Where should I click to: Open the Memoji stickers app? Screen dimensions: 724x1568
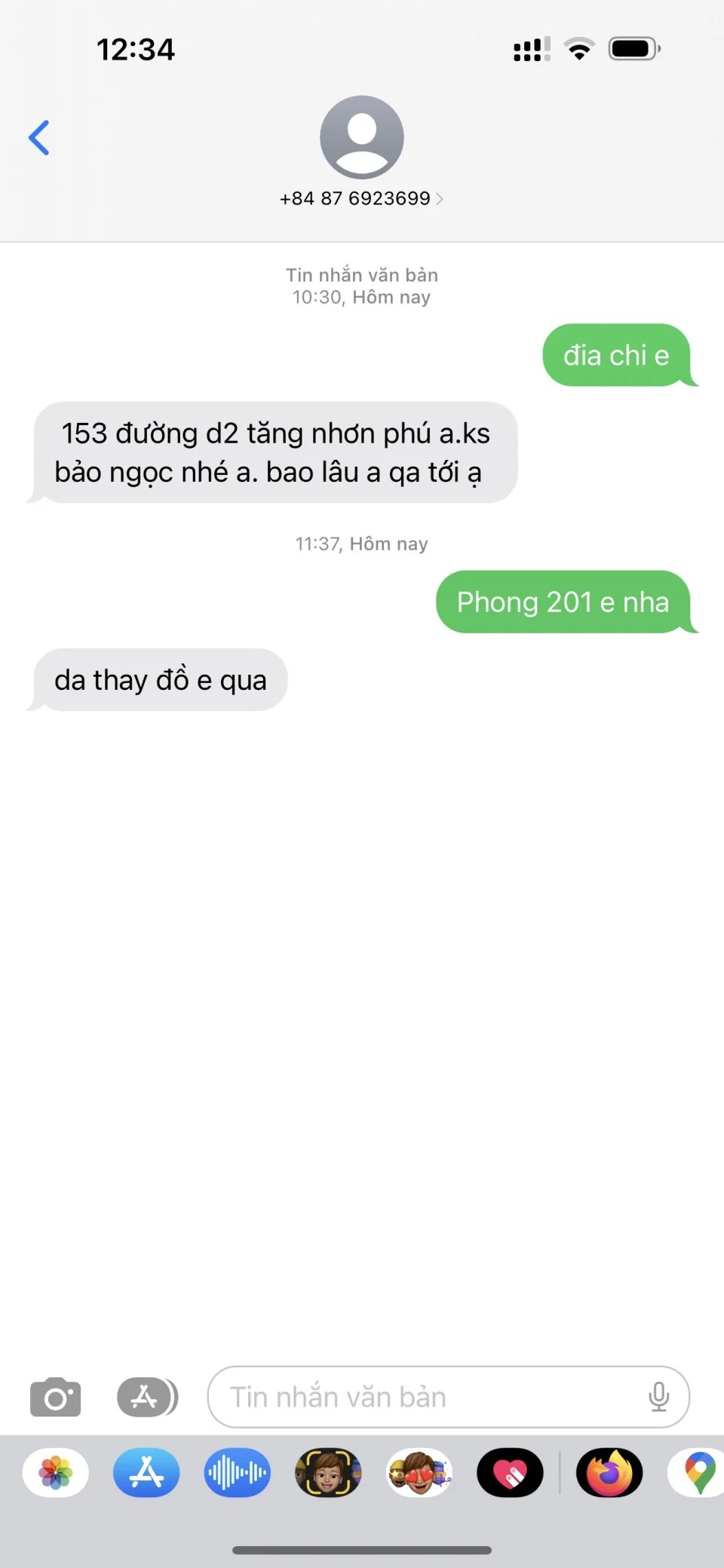(419, 1472)
